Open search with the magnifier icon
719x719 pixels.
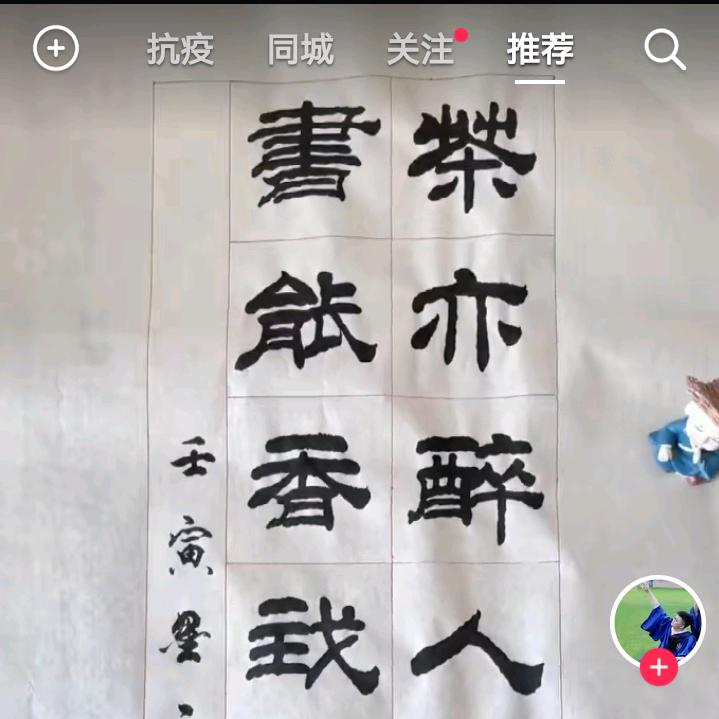coord(664,48)
